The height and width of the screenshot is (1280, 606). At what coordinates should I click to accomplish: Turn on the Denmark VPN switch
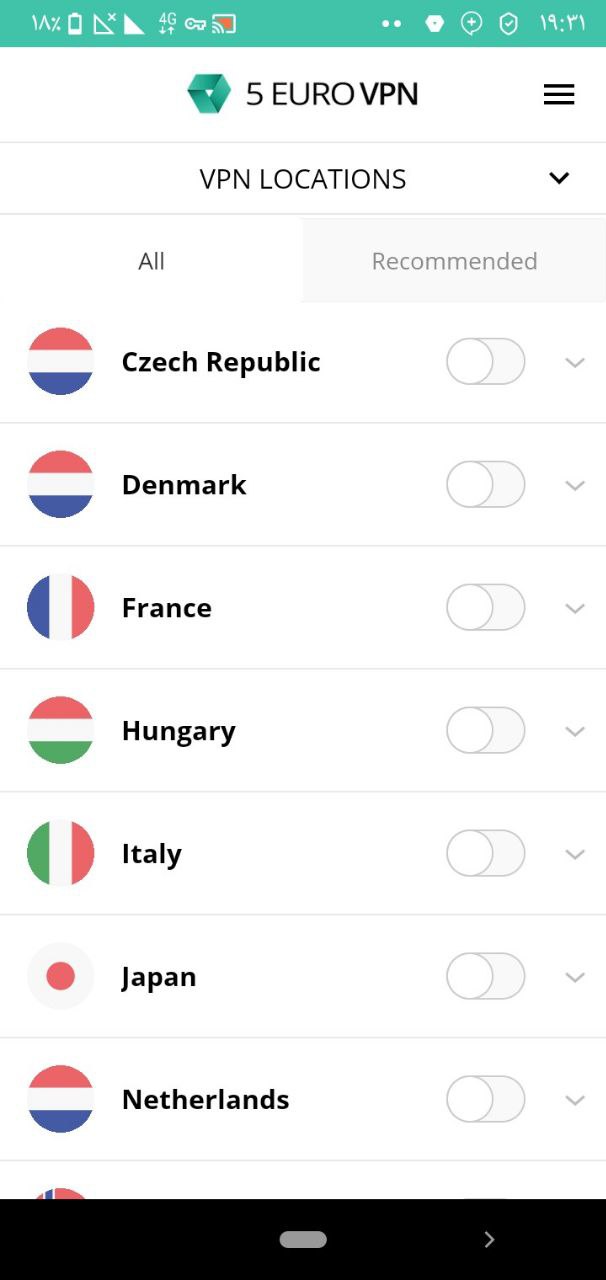pyautogui.click(x=485, y=485)
